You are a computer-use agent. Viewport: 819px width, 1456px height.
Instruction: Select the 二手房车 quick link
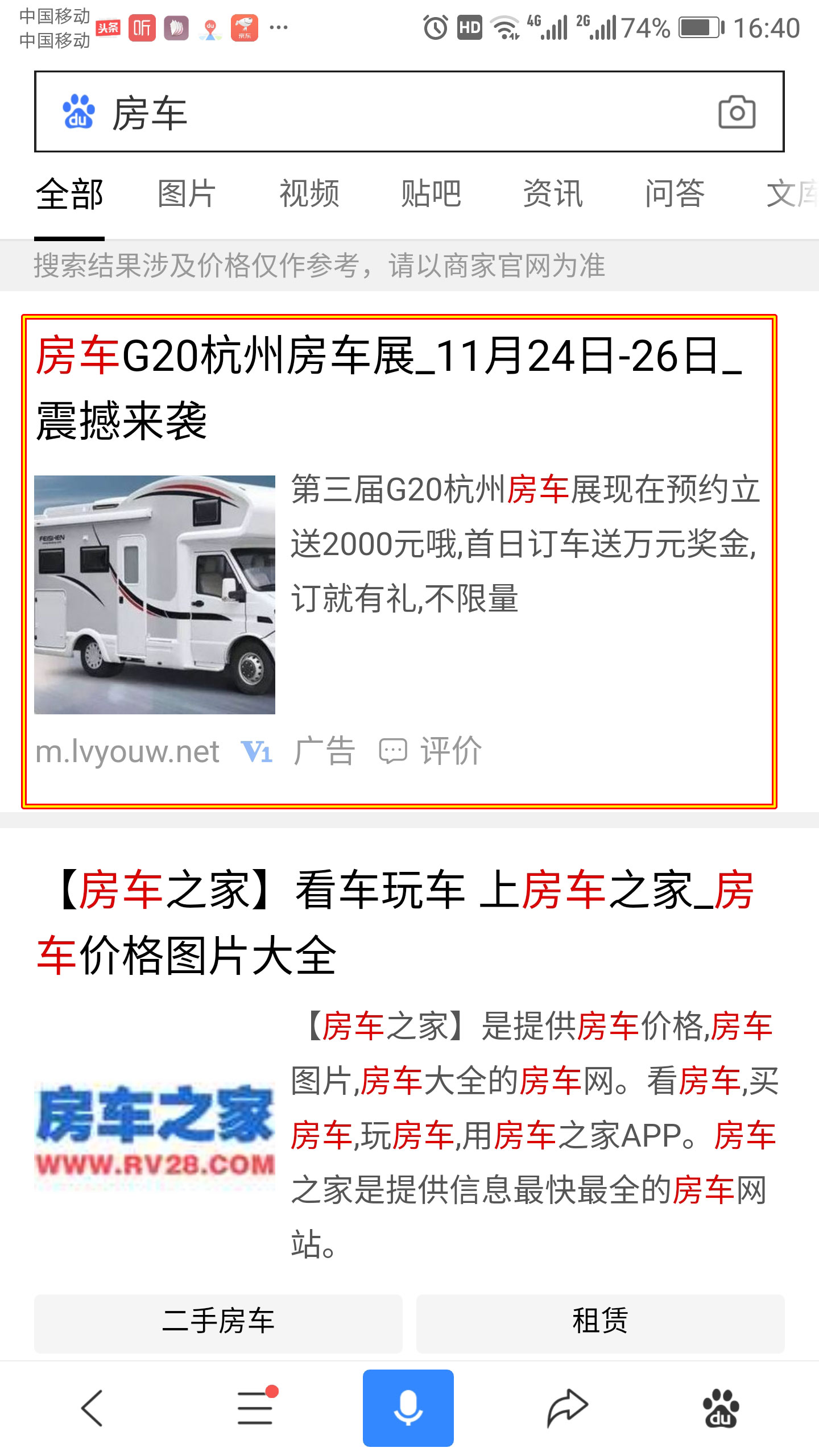tap(218, 1322)
